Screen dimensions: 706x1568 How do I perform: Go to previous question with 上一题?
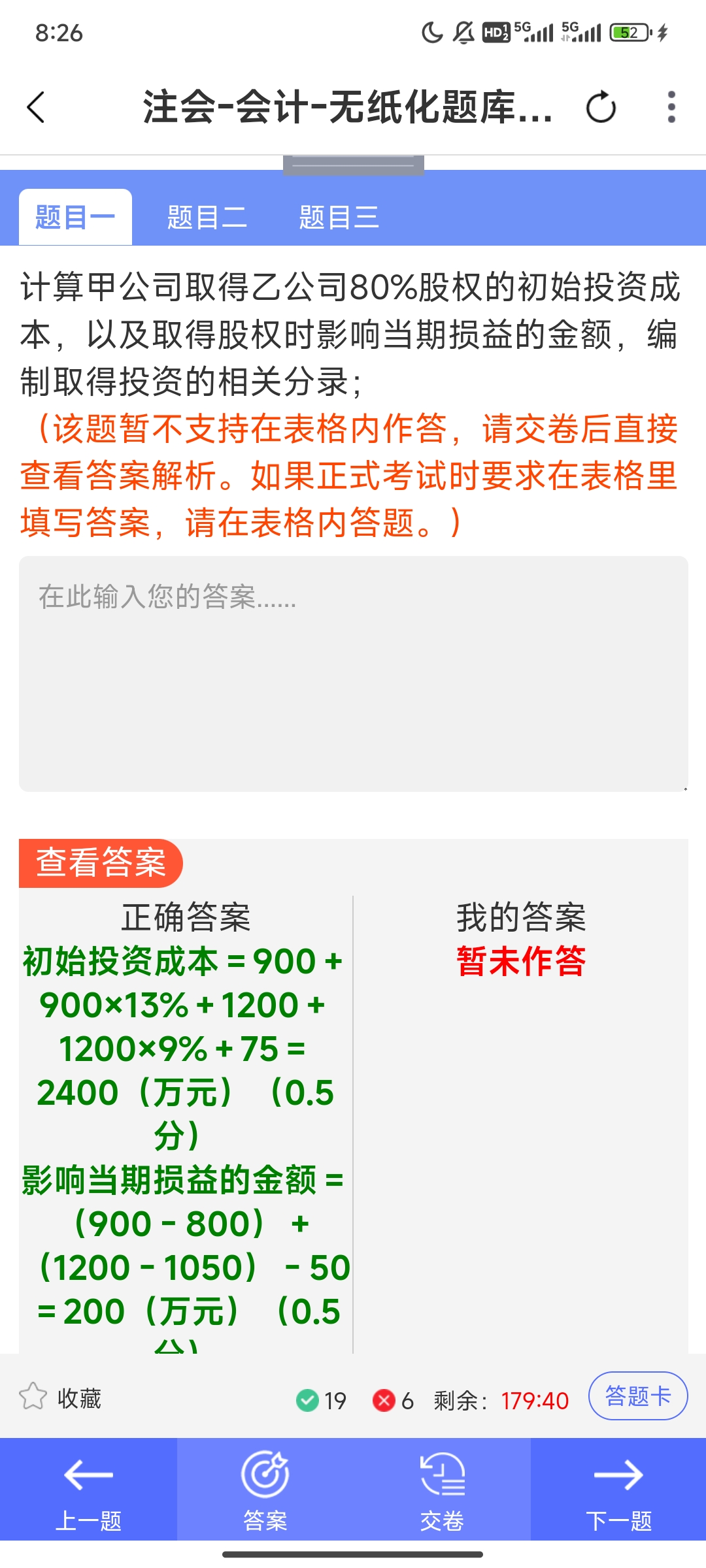(88, 1490)
